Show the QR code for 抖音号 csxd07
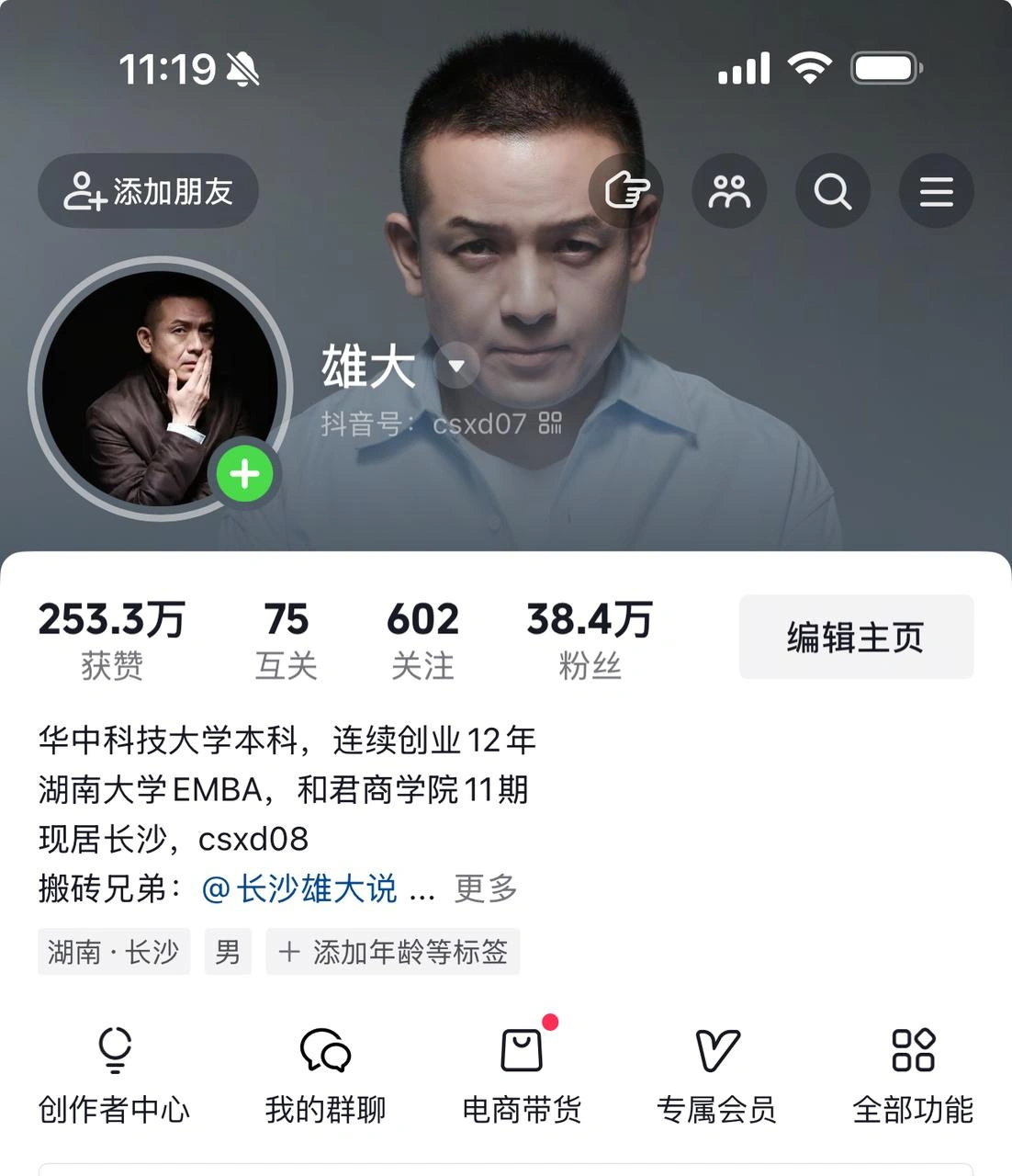 [x=551, y=424]
